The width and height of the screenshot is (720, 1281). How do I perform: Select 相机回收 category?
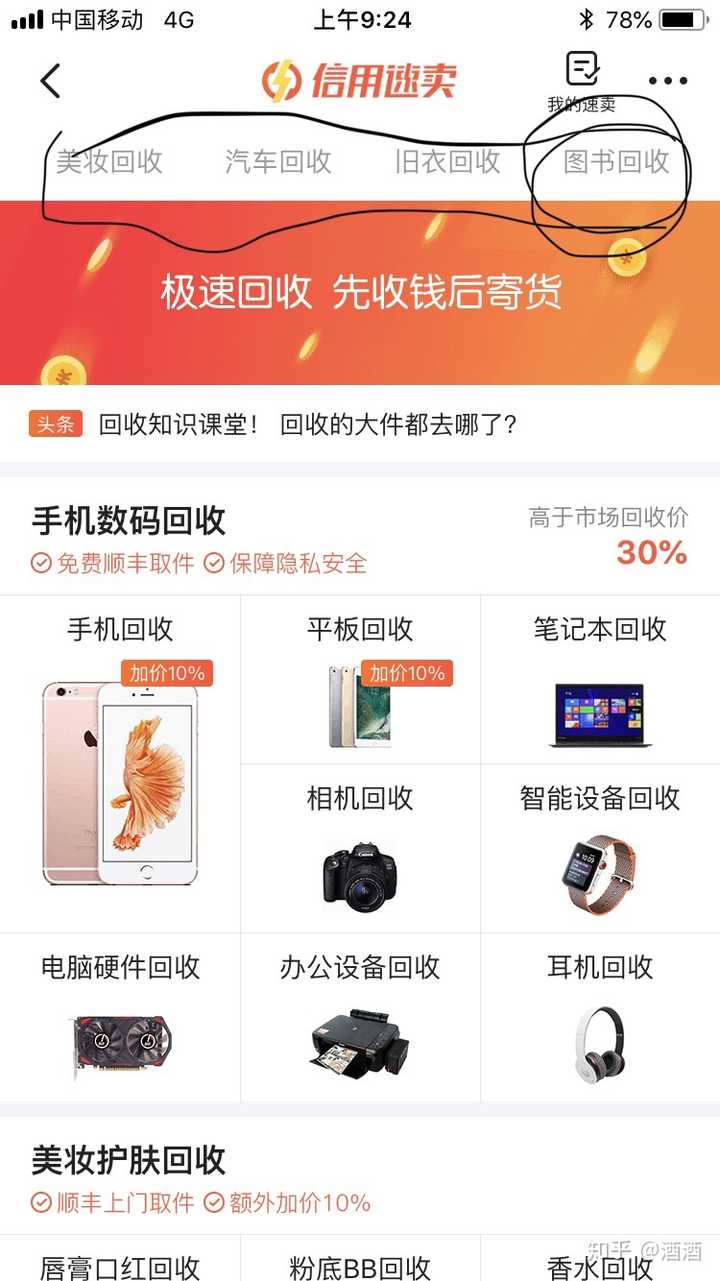coord(360,848)
